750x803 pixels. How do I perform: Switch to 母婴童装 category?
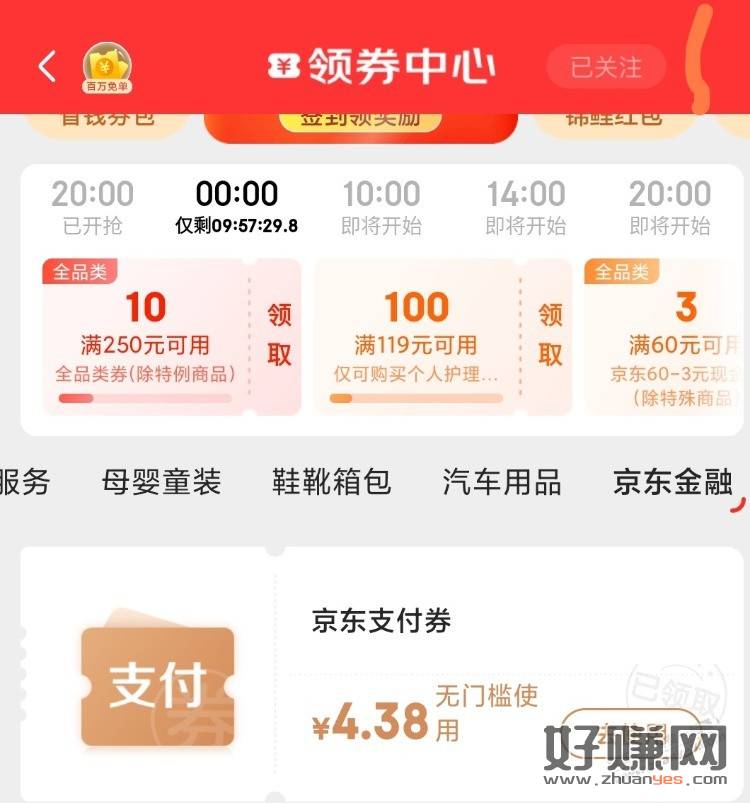(x=161, y=483)
